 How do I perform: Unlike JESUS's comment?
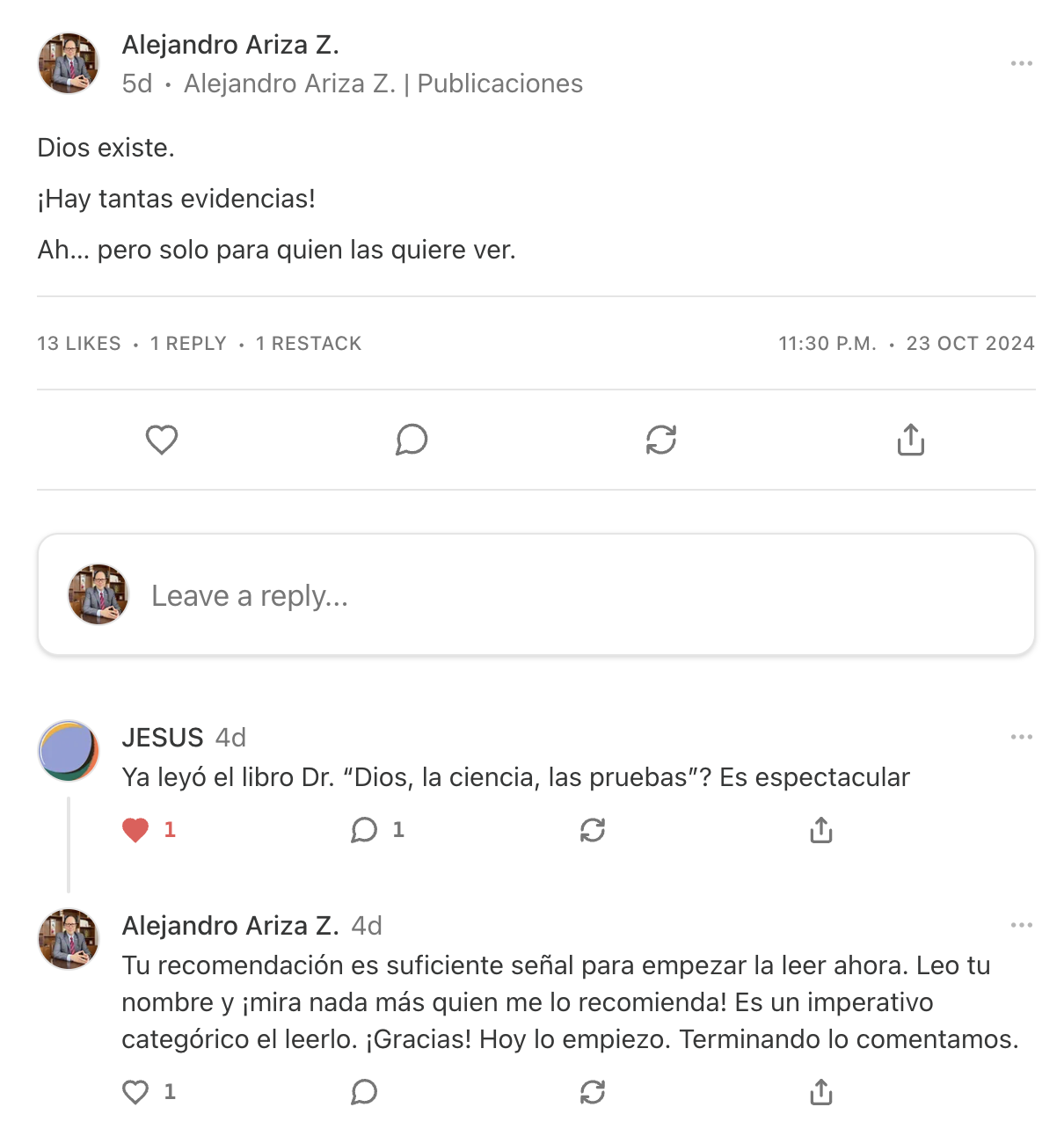pos(136,830)
